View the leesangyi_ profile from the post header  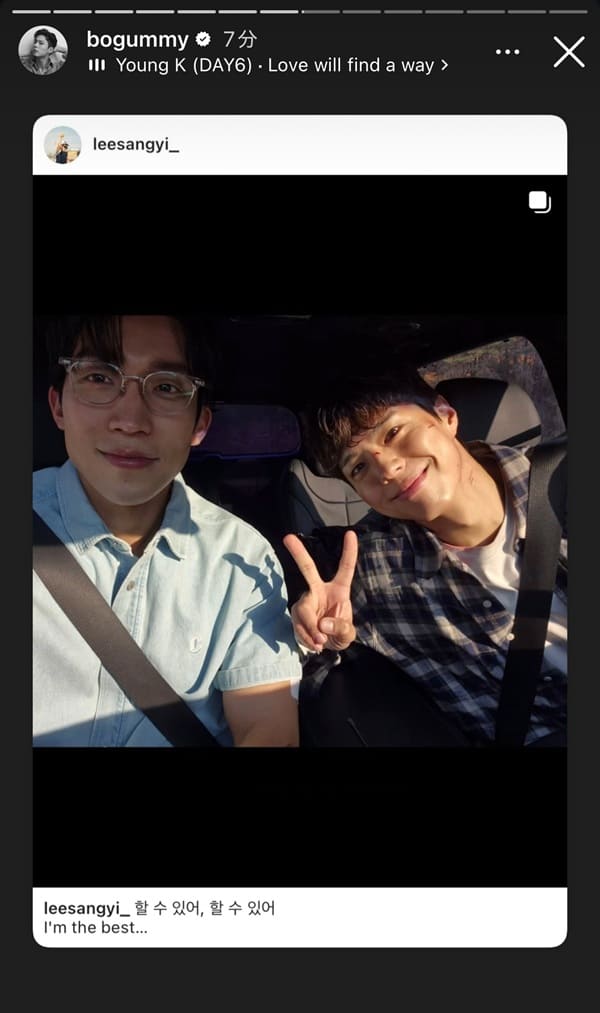[x=135, y=144]
